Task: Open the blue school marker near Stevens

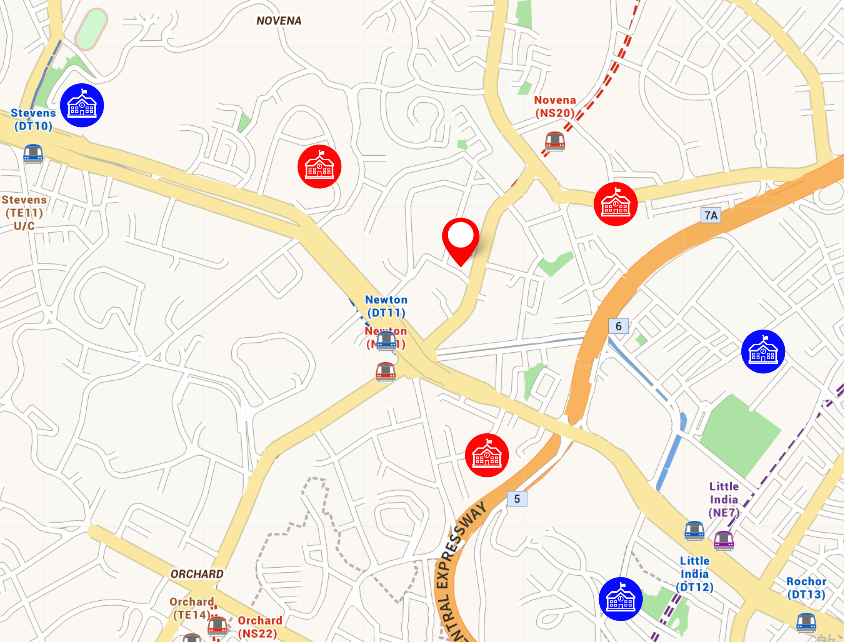Action: coord(83,105)
